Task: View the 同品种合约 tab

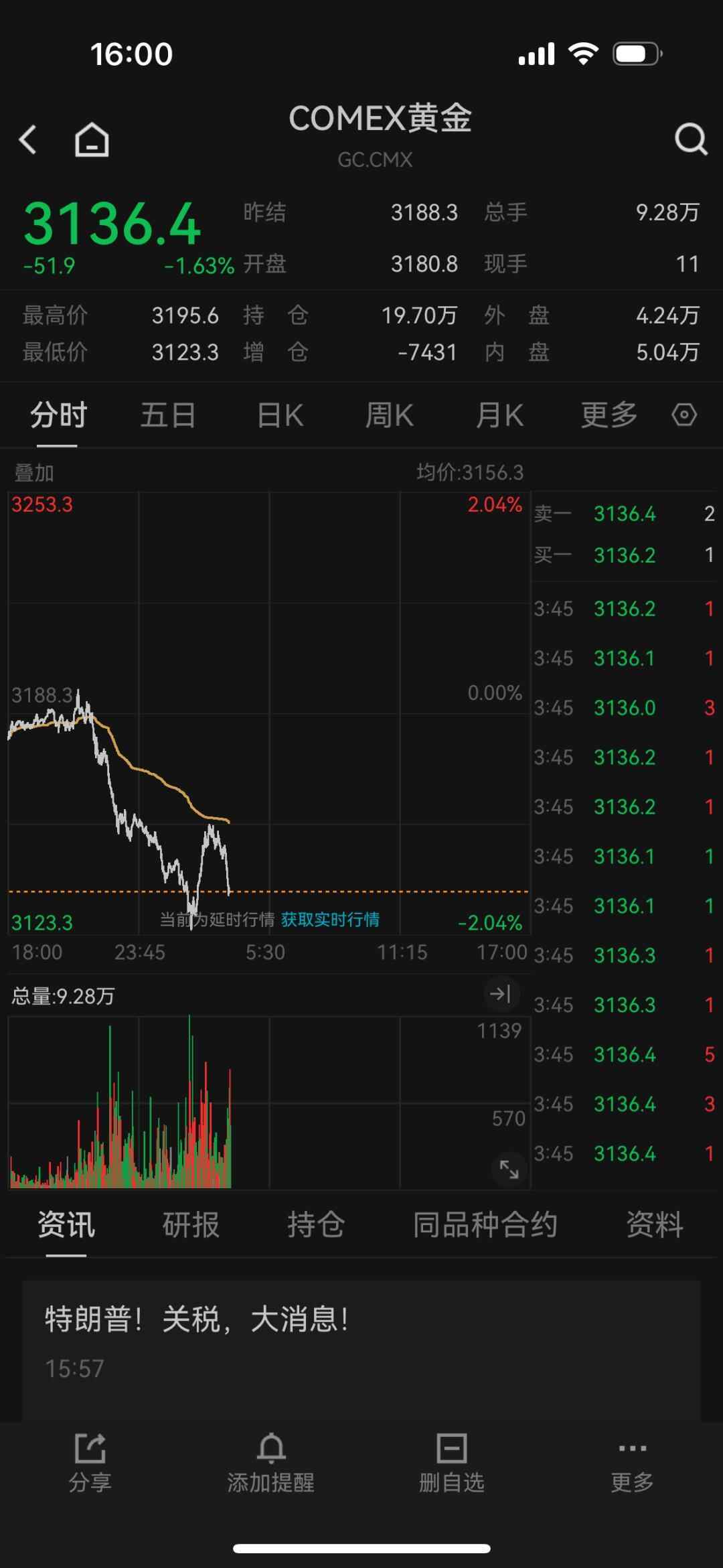Action: [485, 1225]
